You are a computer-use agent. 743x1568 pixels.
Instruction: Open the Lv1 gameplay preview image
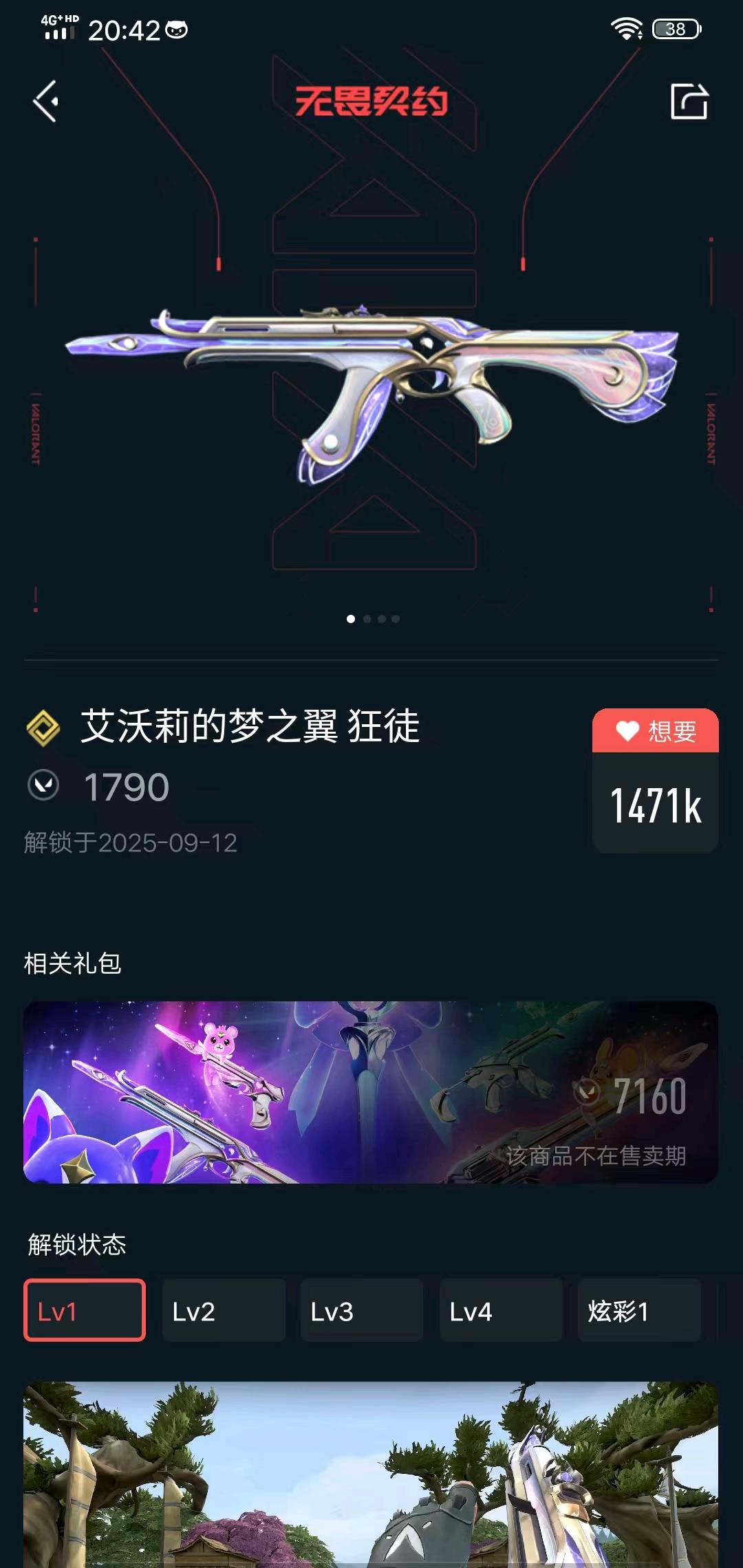coord(371,1475)
